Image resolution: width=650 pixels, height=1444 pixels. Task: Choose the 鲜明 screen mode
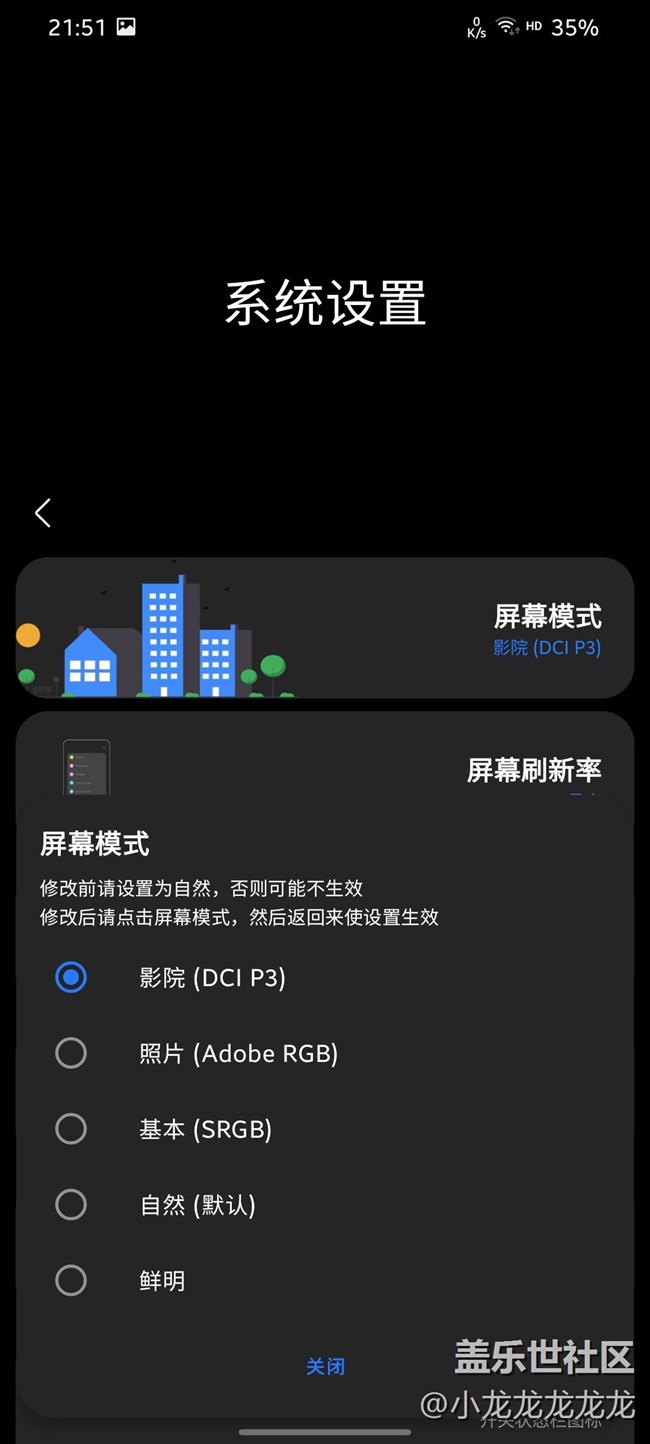pos(71,1280)
